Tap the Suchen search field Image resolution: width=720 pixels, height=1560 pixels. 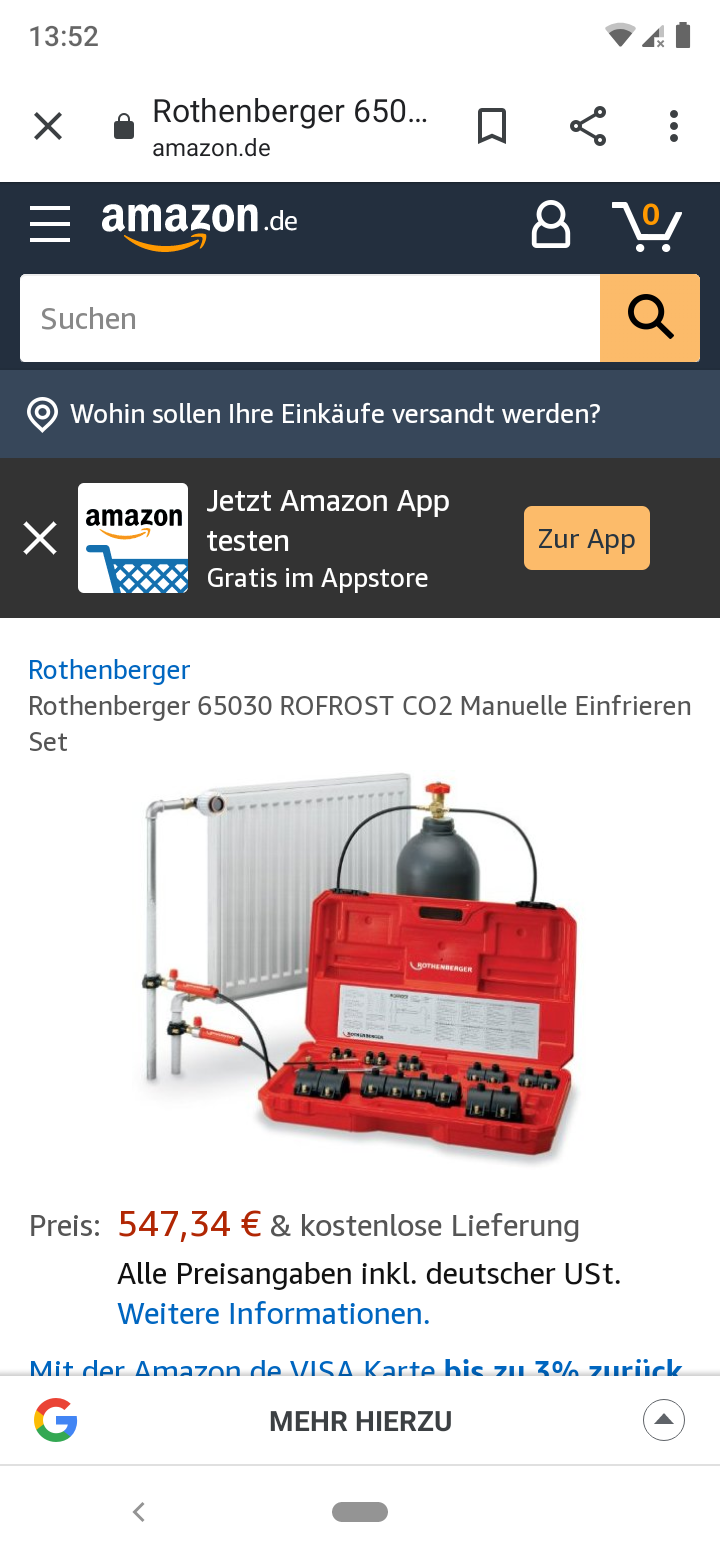(x=310, y=318)
